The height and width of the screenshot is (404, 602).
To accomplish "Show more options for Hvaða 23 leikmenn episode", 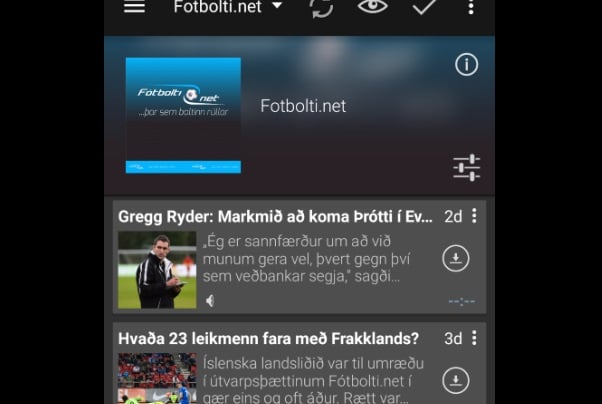I will coord(474,338).
